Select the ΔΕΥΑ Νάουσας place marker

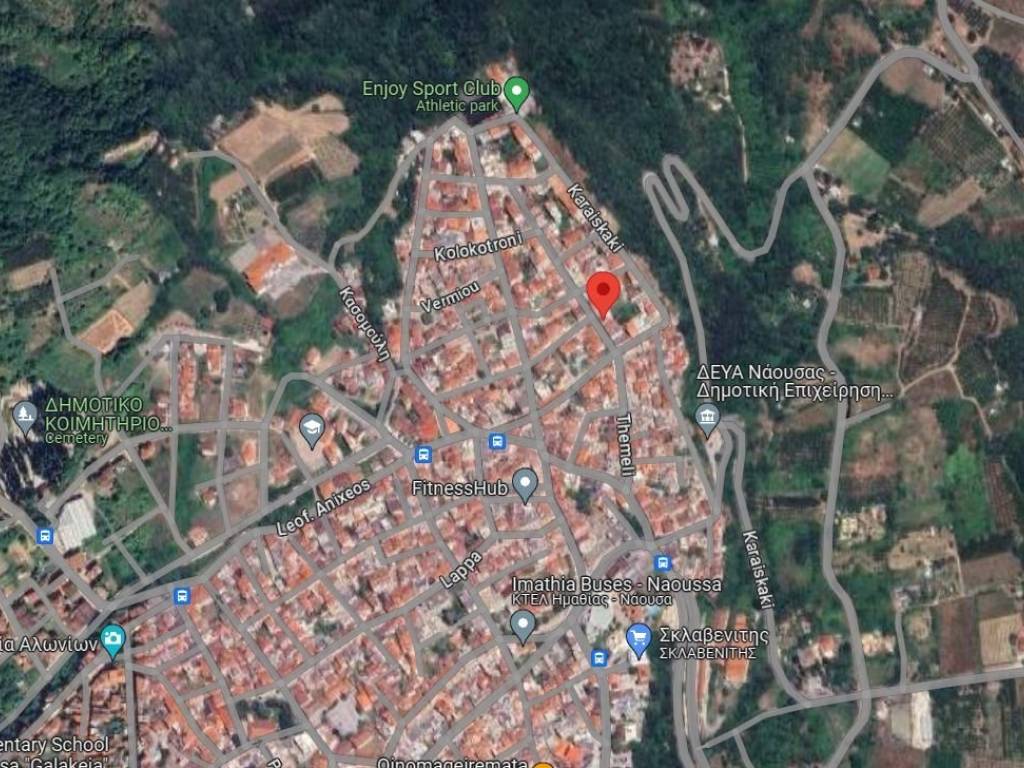click(x=708, y=418)
